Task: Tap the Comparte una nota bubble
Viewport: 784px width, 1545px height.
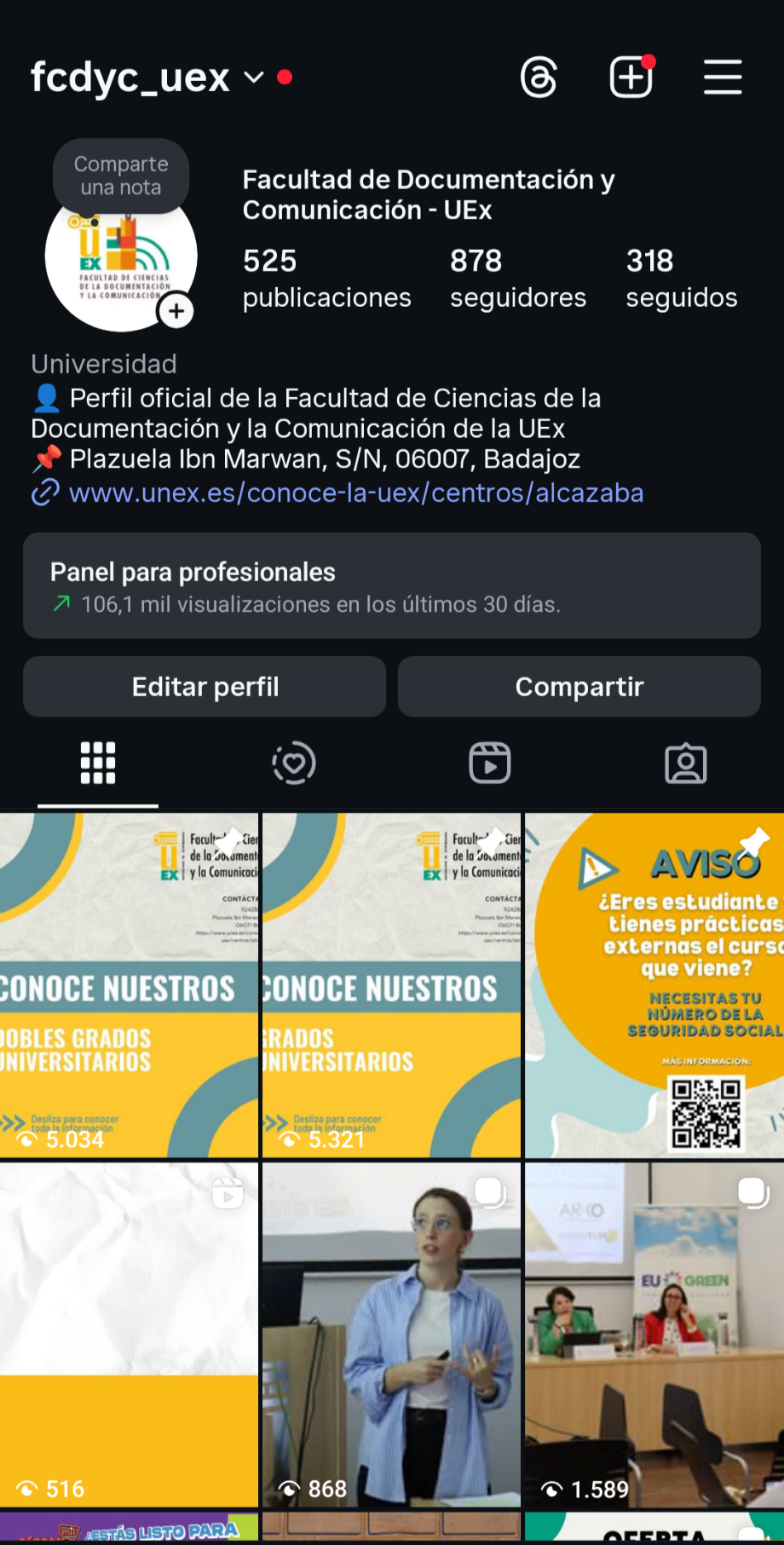Action: [x=121, y=176]
